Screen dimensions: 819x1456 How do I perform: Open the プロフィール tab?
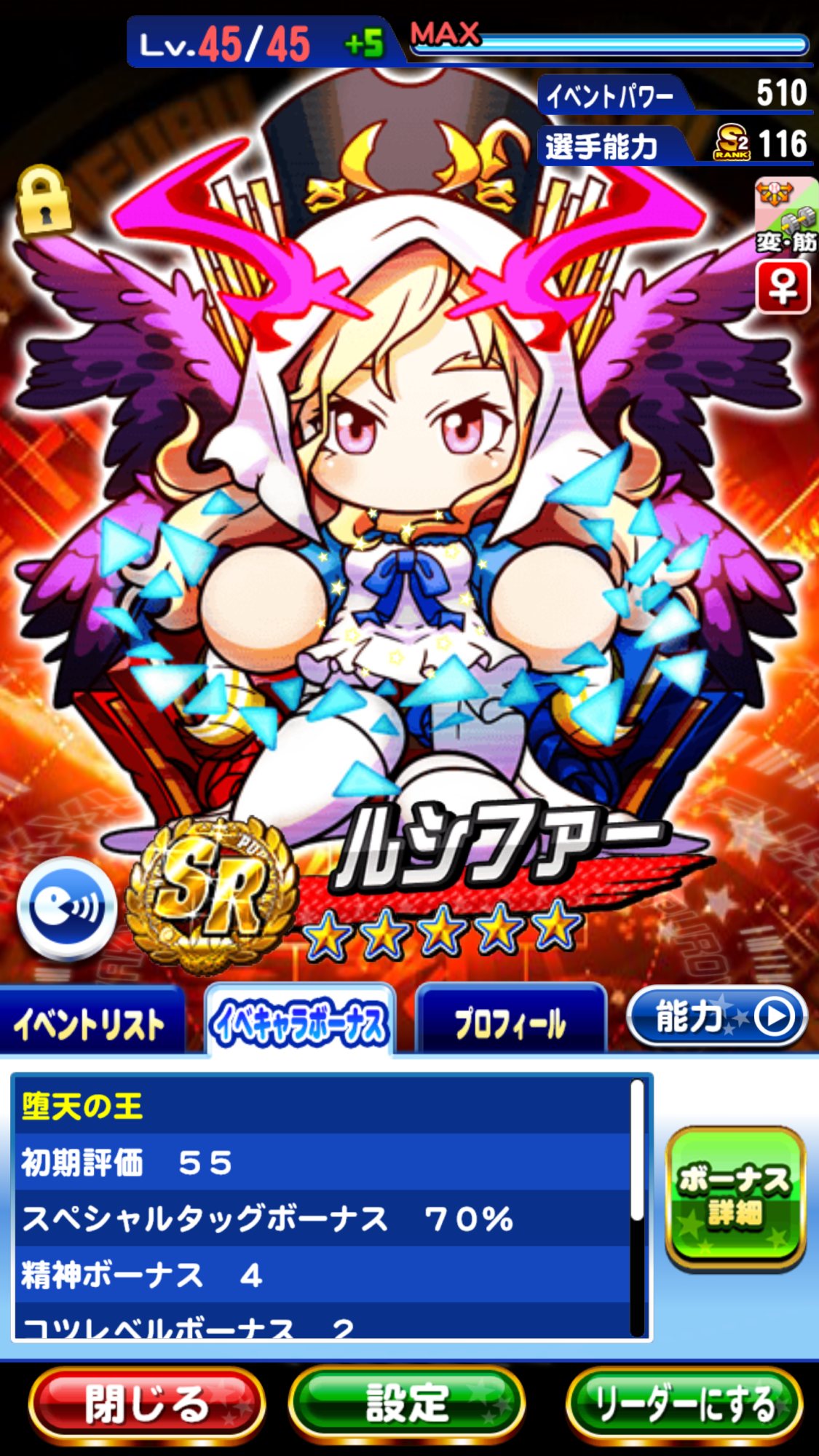coord(510,1022)
